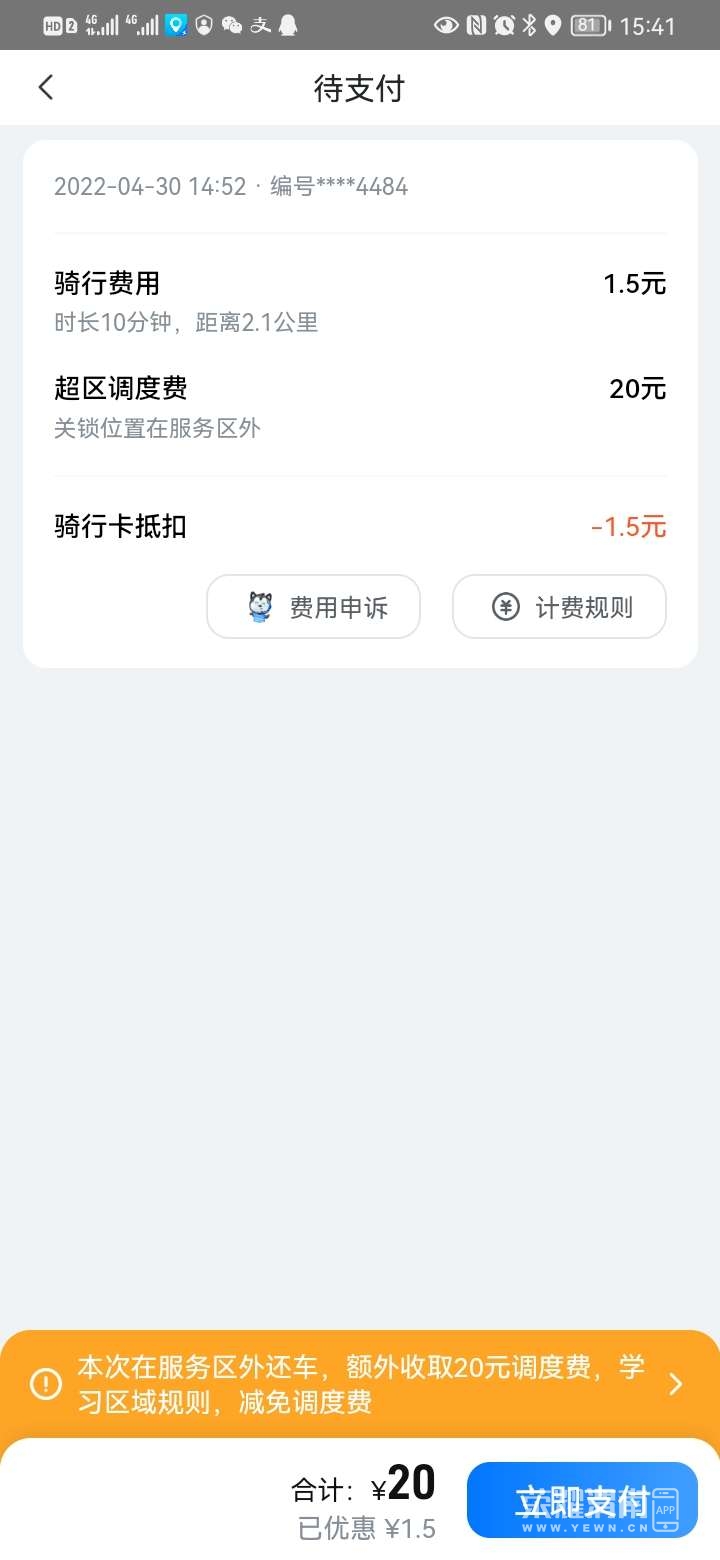This screenshot has height=1560, width=720.
Task: Go back from the 待支付 page
Action: point(46,88)
